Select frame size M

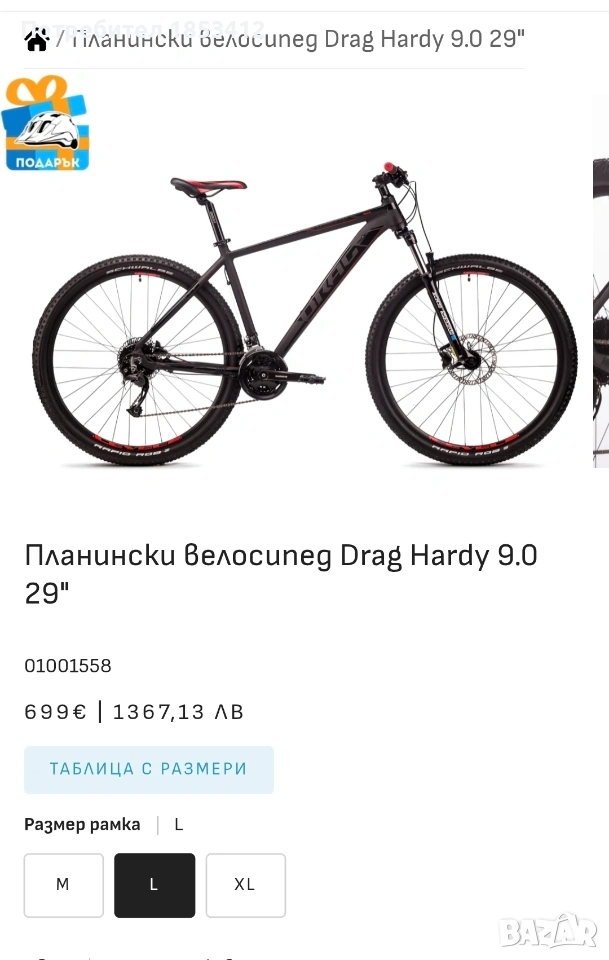63,884
